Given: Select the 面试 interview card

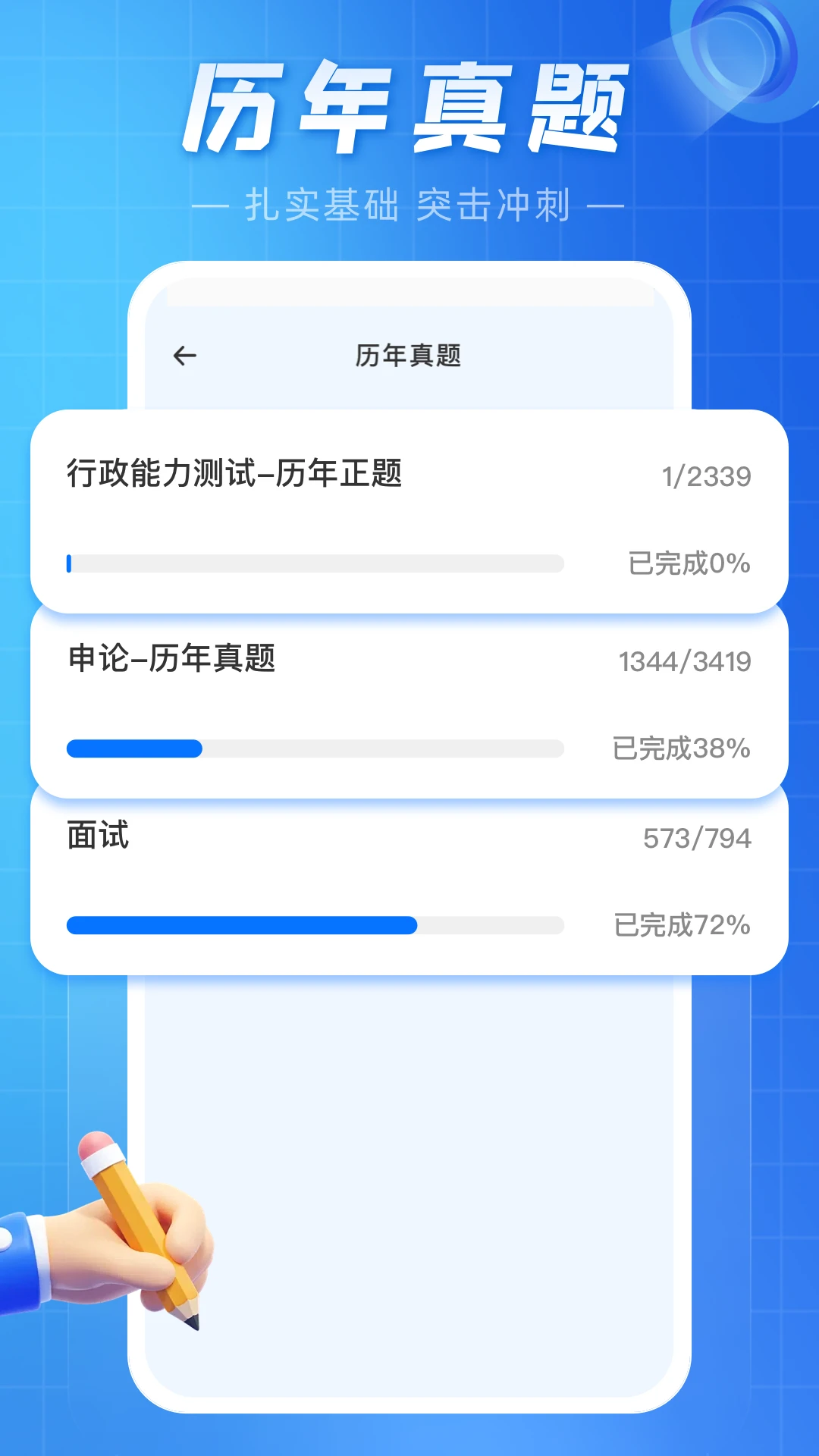Looking at the screenshot, I should [x=409, y=880].
